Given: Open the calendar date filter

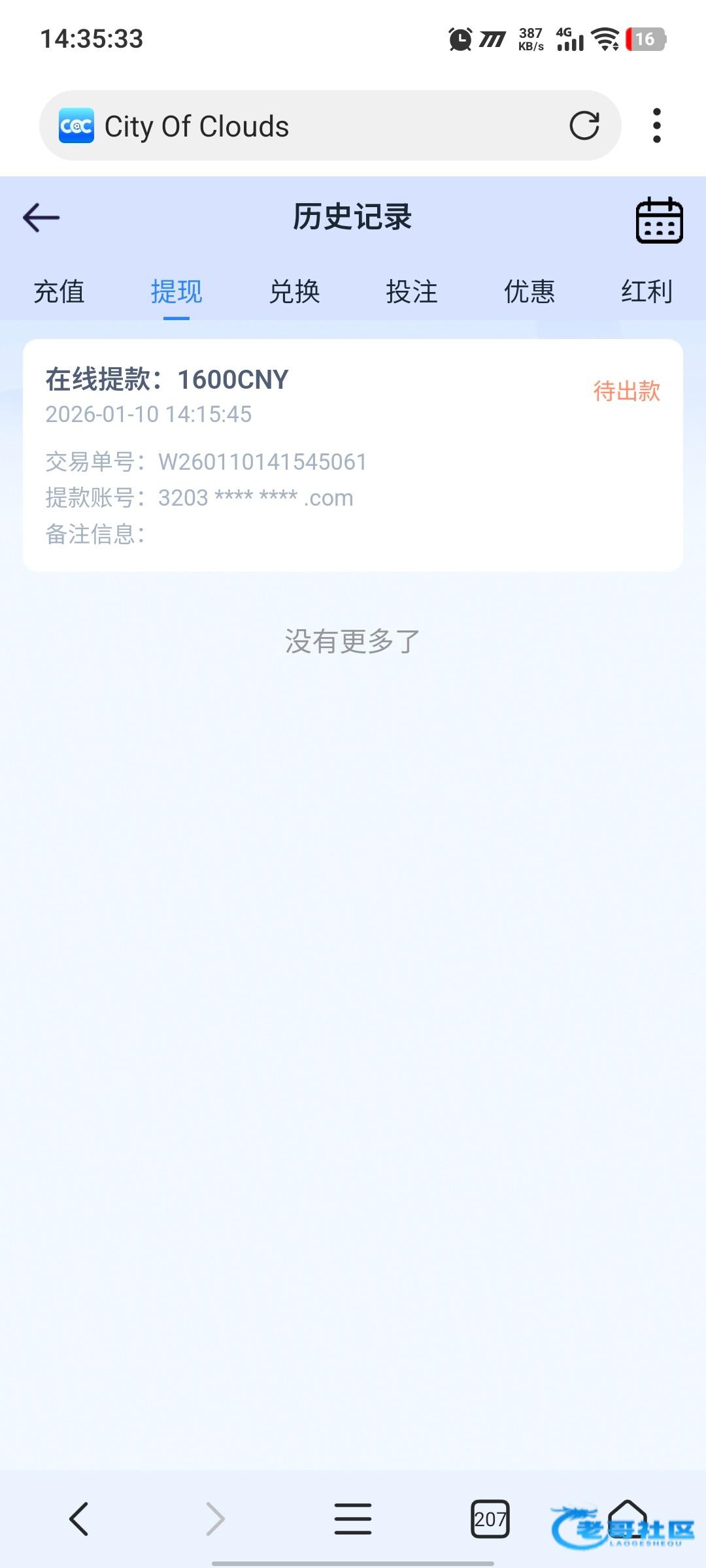Looking at the screenshot, I should tap(659, 220).
